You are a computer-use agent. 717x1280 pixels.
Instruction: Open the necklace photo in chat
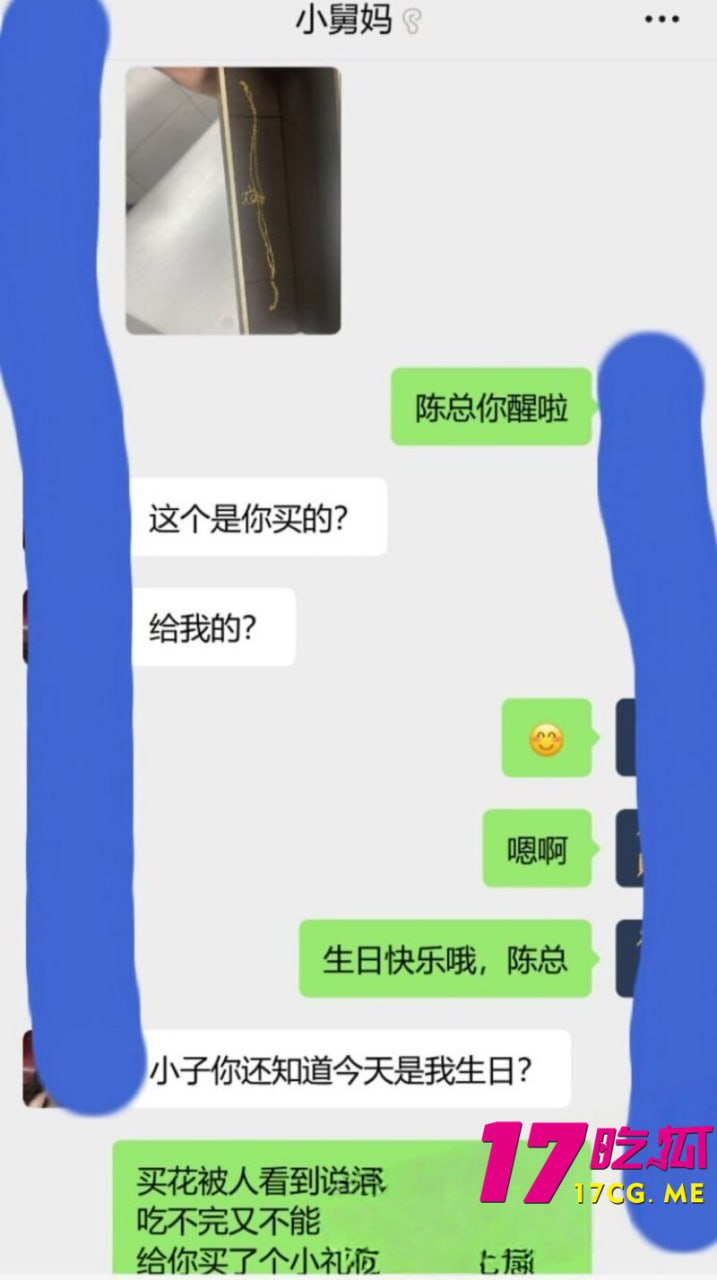[233, 200]
